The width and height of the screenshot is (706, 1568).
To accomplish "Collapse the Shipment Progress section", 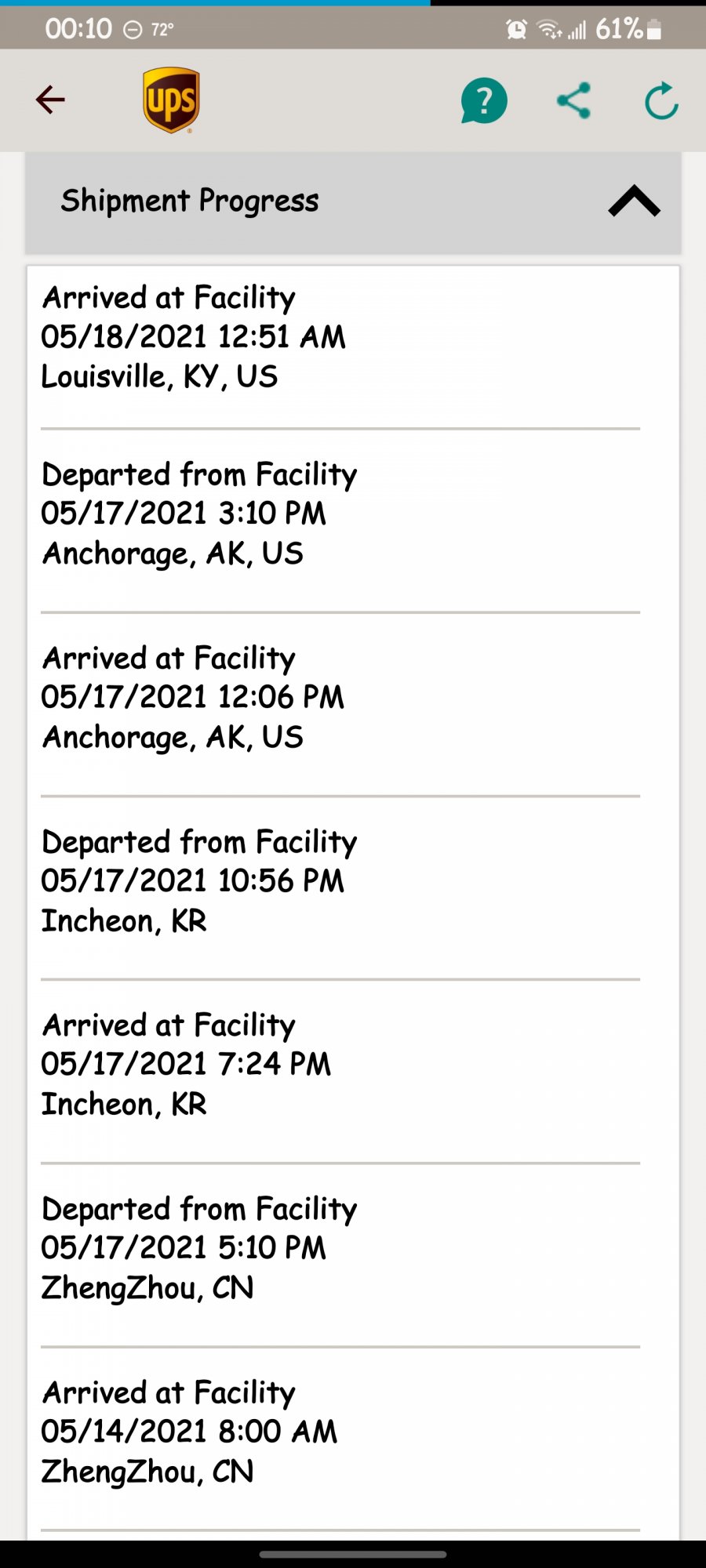I will click(x=634, y=201).
